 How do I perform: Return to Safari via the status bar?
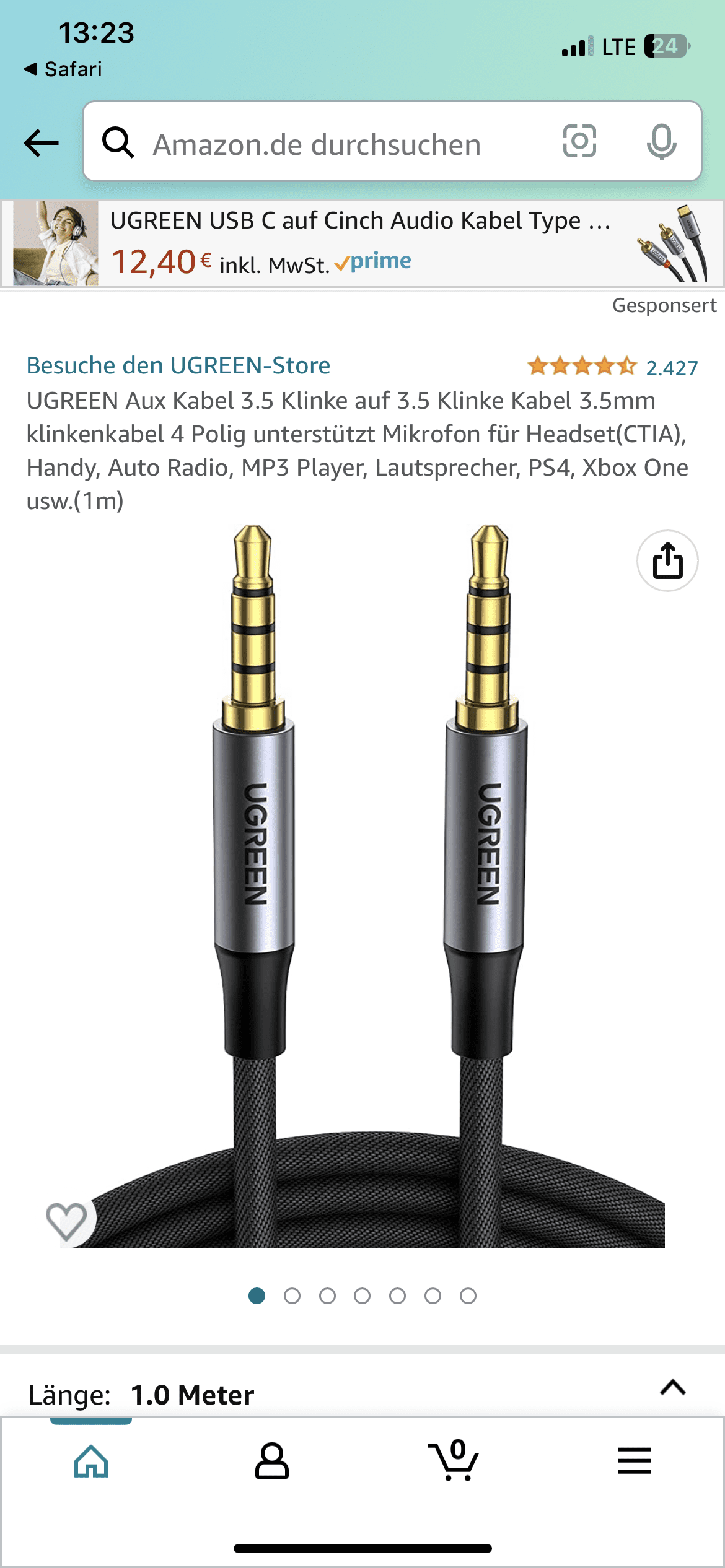pyautogui.click(x=63, y=69)
